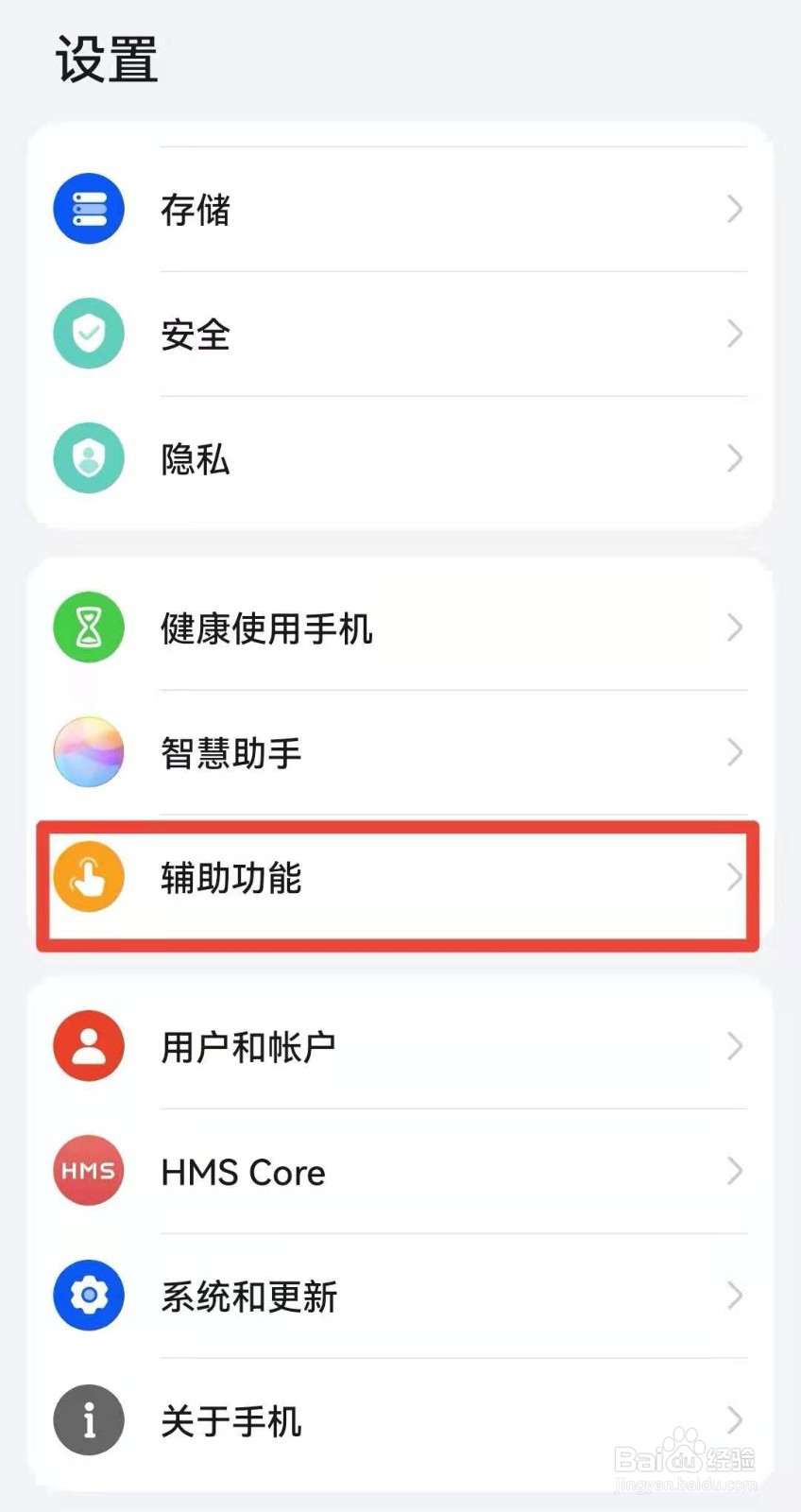Click the 智慧助手 gradient sphere icon
This screenshot has height=1512, width=801.
(88, 752)
